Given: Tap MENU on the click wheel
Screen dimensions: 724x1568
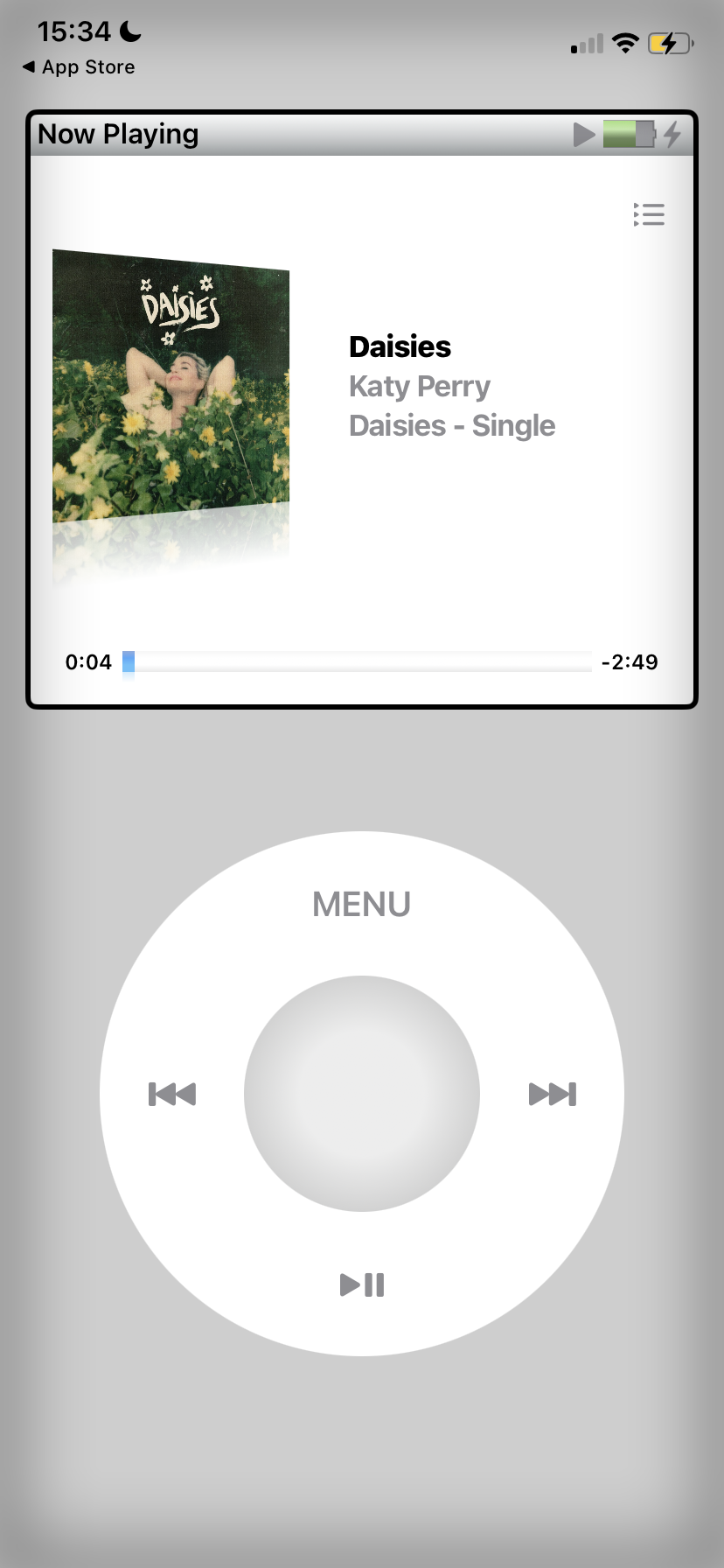Looking at the screenshot, I should pyautogui.click(x=361, y=904).
